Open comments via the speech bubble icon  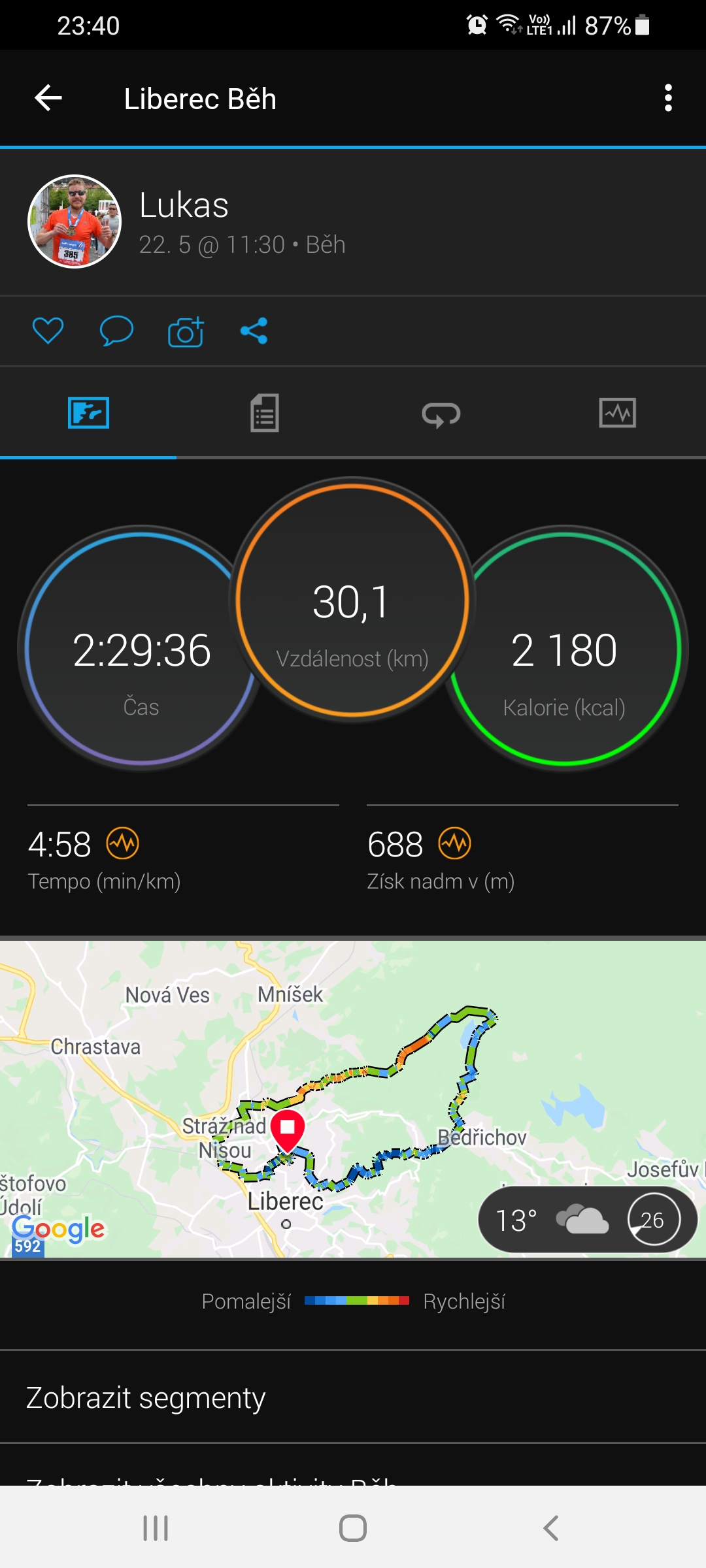tap(116, 331)
